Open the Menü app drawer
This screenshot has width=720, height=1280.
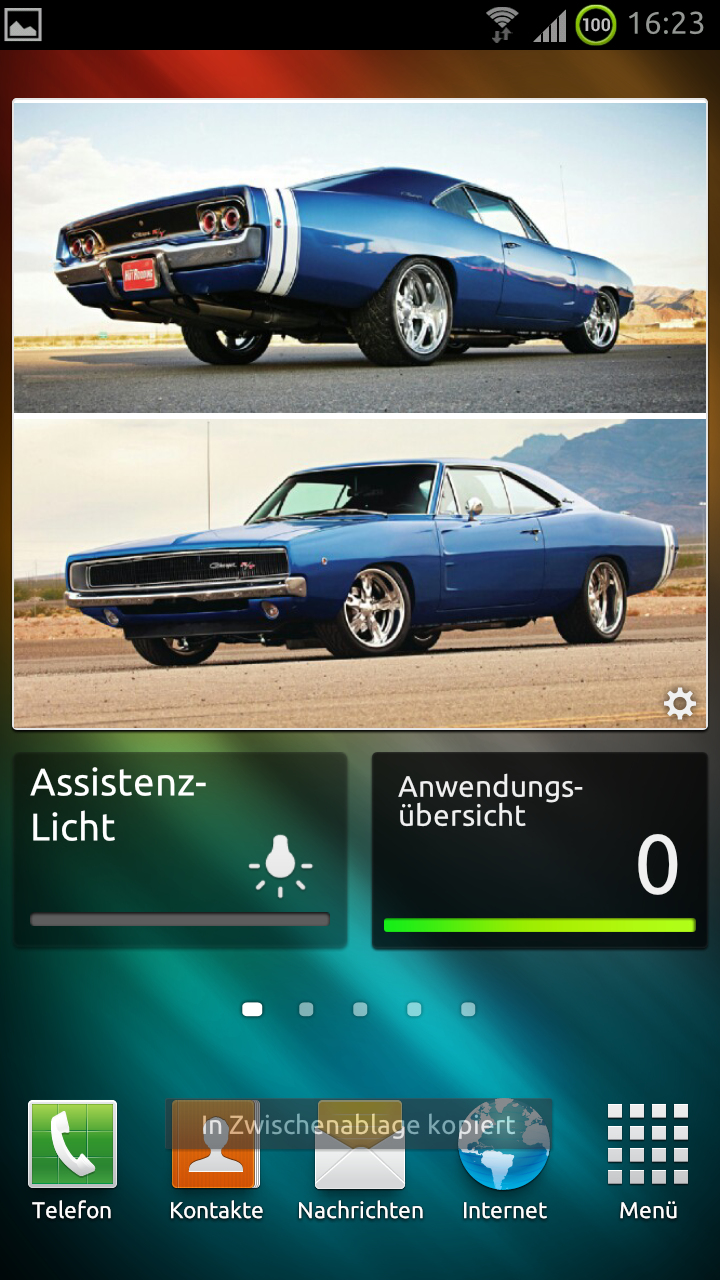pos(648,1160)
